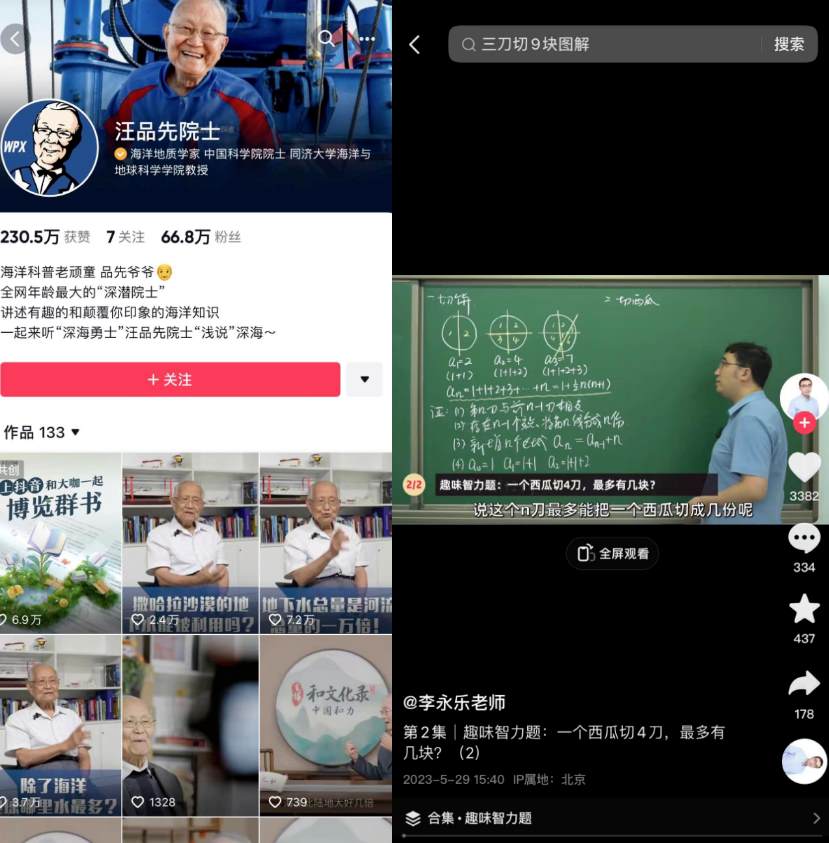Open the 撒哈拉沙漠 video with 2.4万 likes
Image resolution: width=829 pixels, height=843 pixels.
(x=190, y=543)
